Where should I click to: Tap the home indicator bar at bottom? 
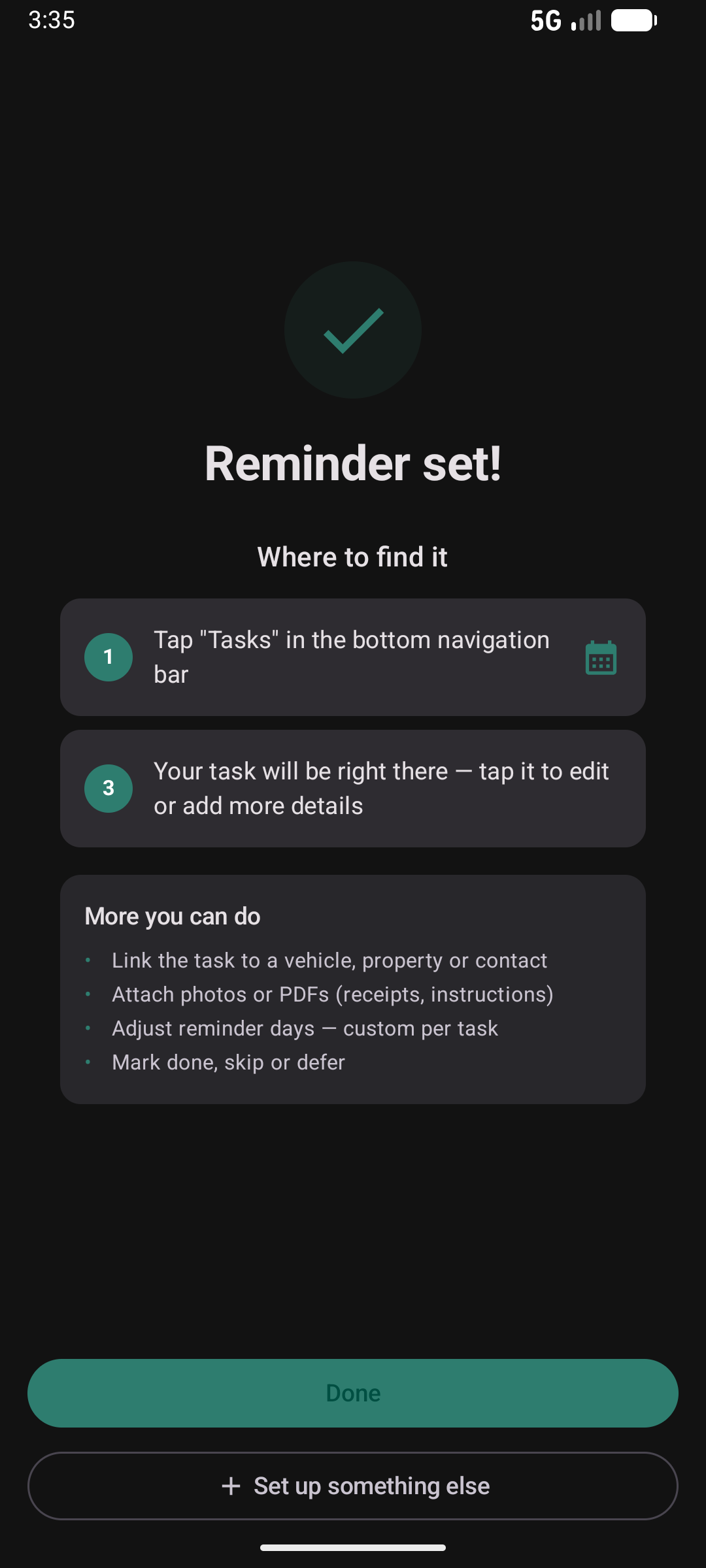(x=352, y=1547)
